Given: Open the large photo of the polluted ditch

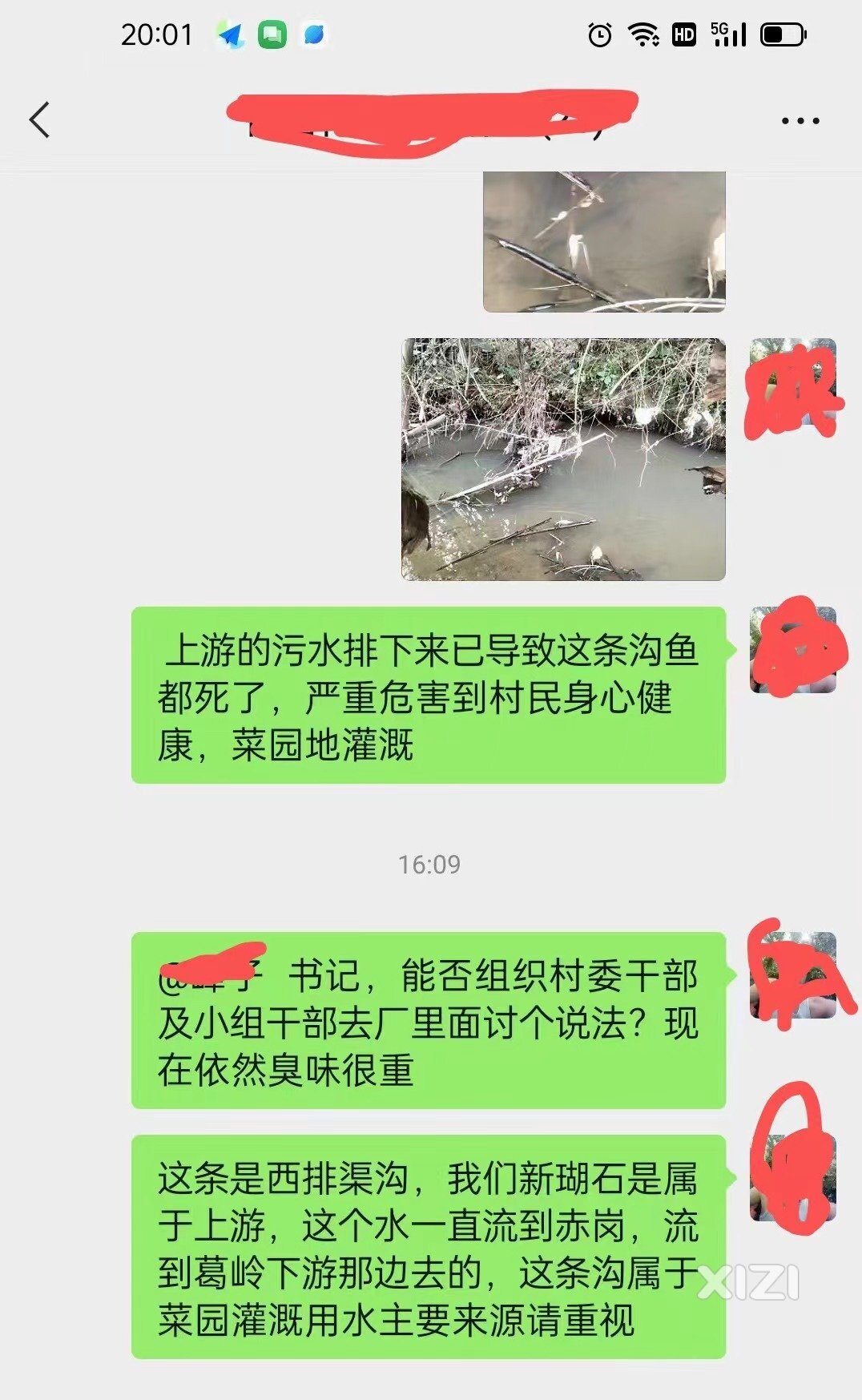Looking at the screenshot, I should coord(563,459).
